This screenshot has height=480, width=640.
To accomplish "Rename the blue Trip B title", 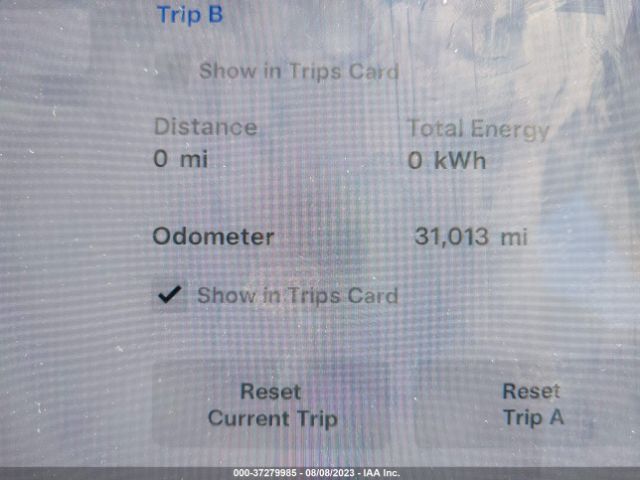I will [190, 15].
